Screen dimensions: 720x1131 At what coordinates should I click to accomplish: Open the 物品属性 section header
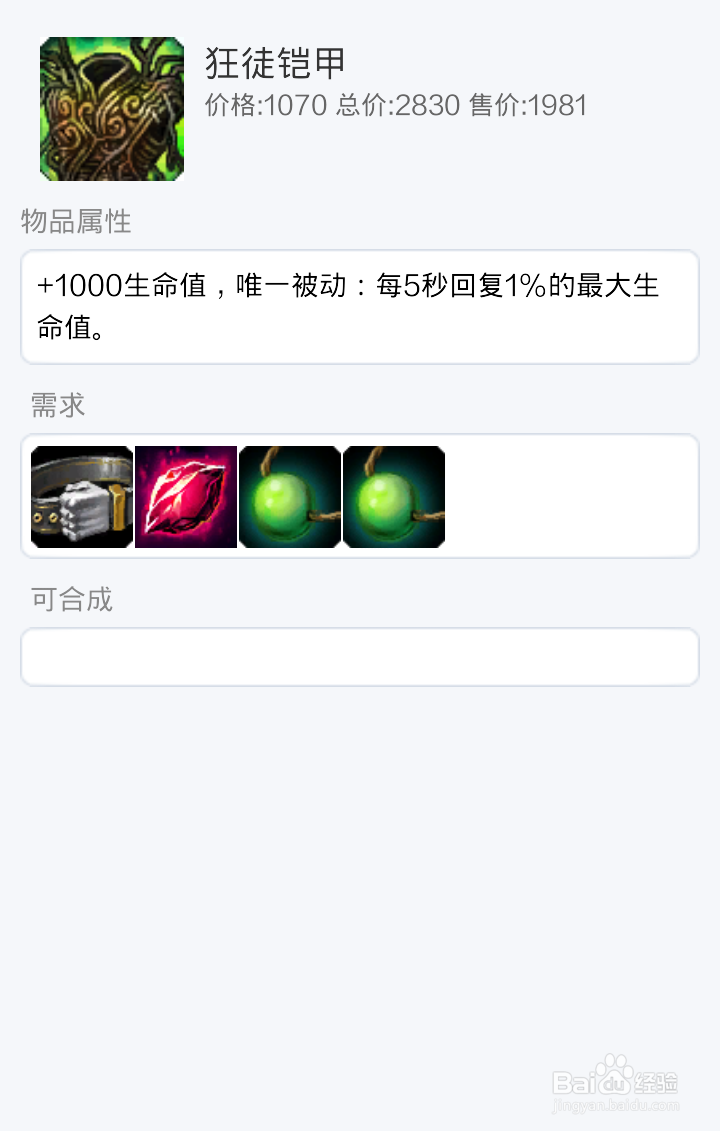click(74, 222)
